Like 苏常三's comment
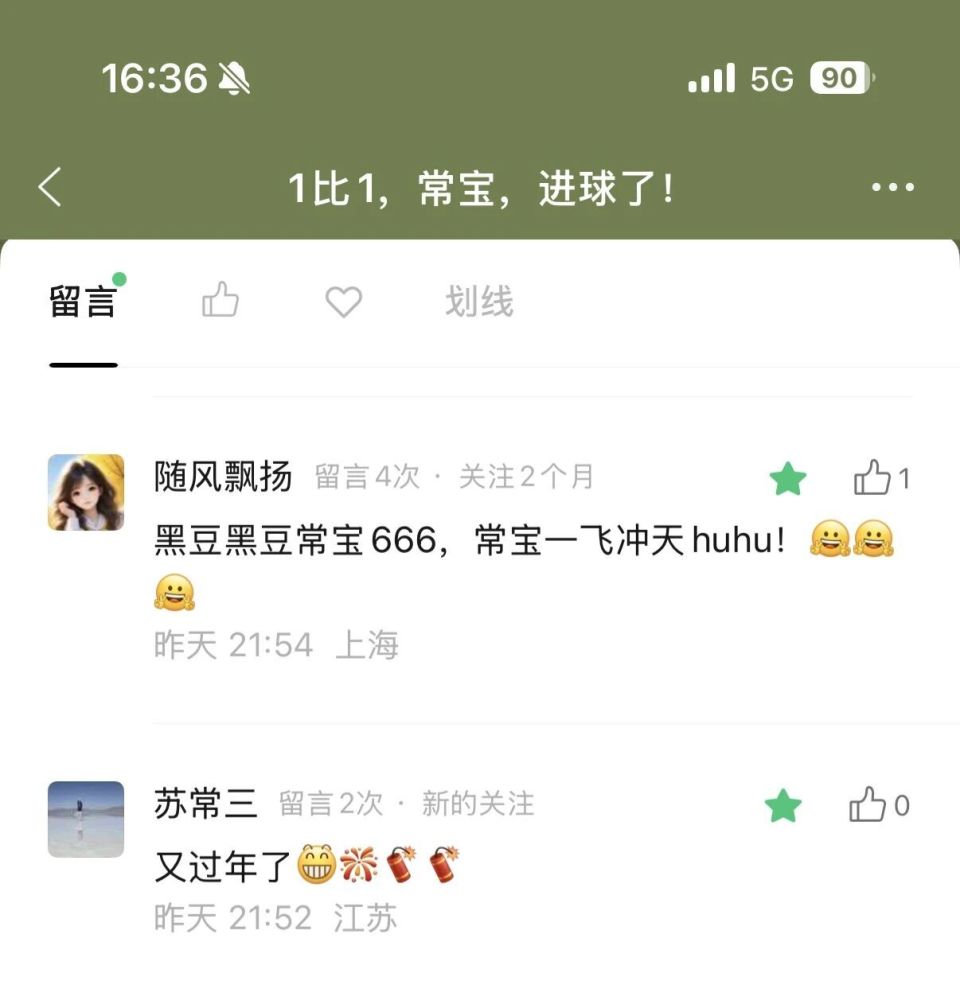960x989 pixels. (868, 805)
